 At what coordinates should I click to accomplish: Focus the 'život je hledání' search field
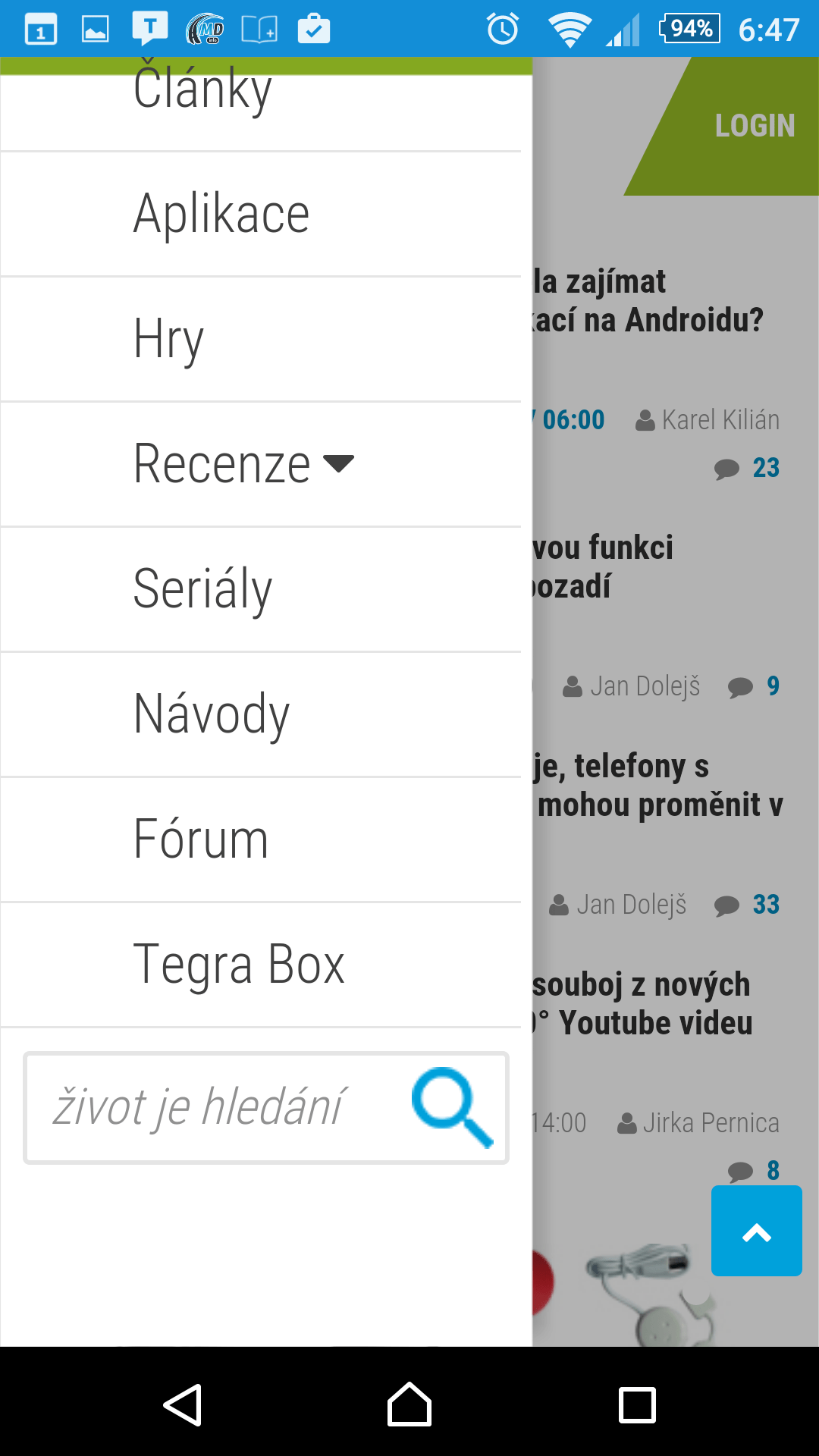tap(216, 1108)
